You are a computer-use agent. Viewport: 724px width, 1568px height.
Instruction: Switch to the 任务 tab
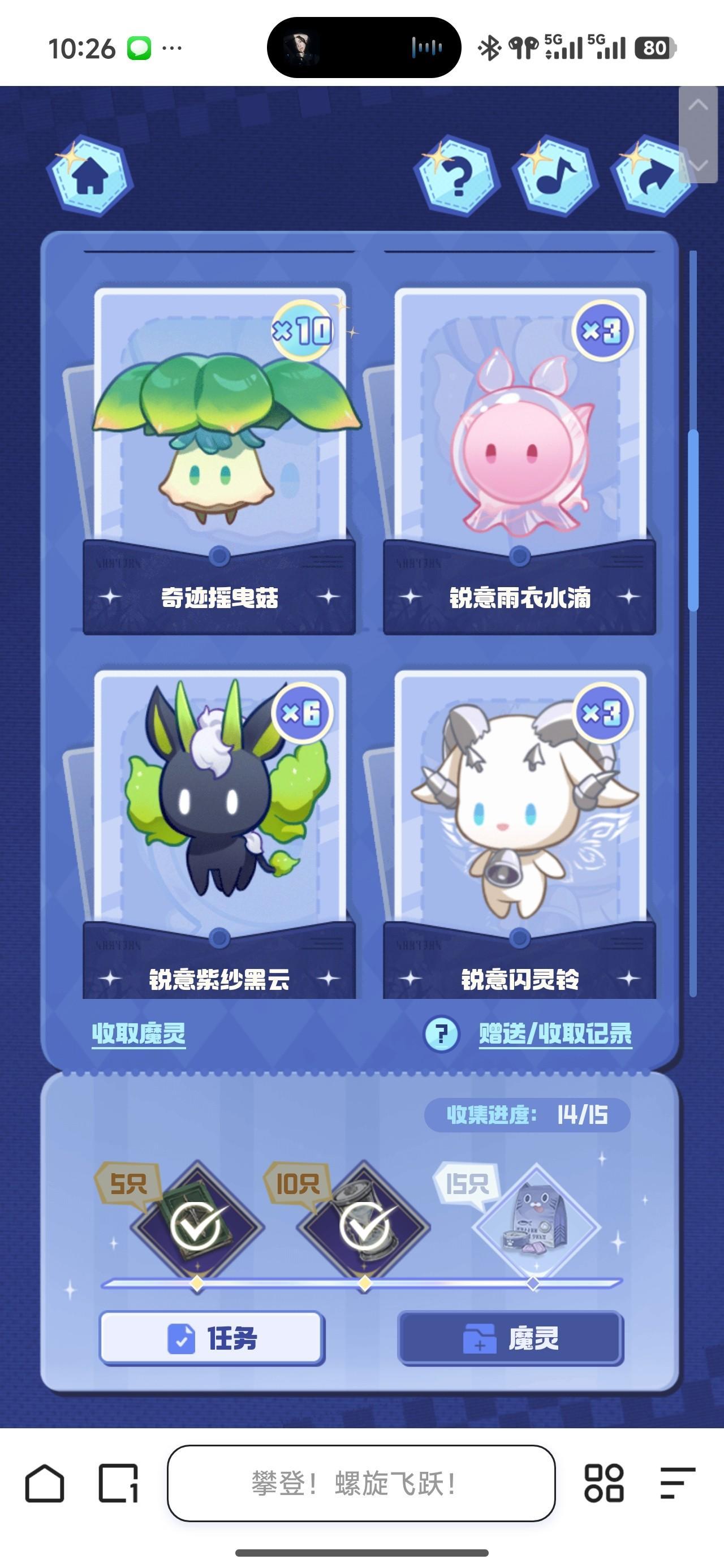(212, 1338)
